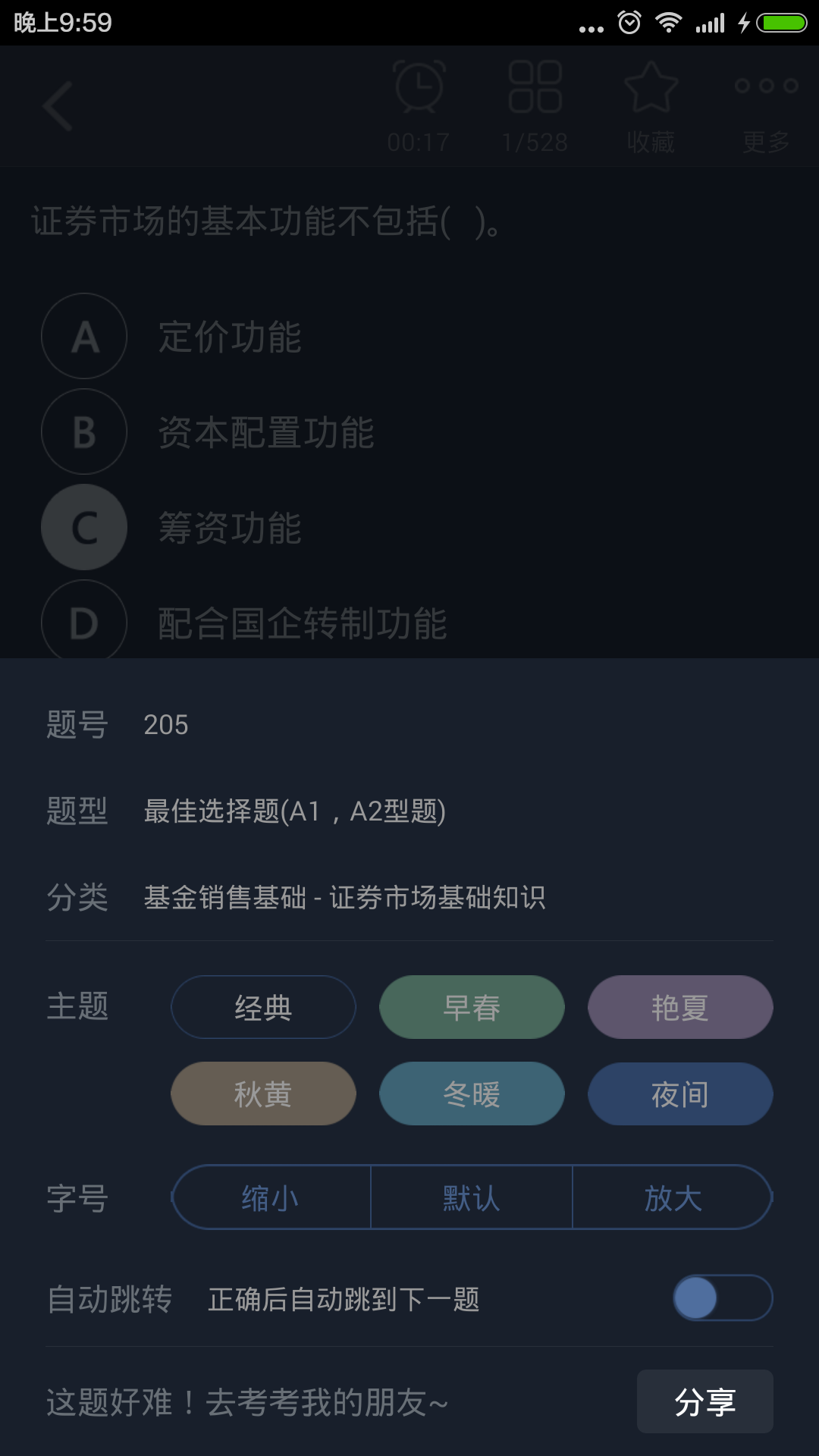Reset font size with 默认
Screen dimensions: 819x1456
click(472, 1197)
